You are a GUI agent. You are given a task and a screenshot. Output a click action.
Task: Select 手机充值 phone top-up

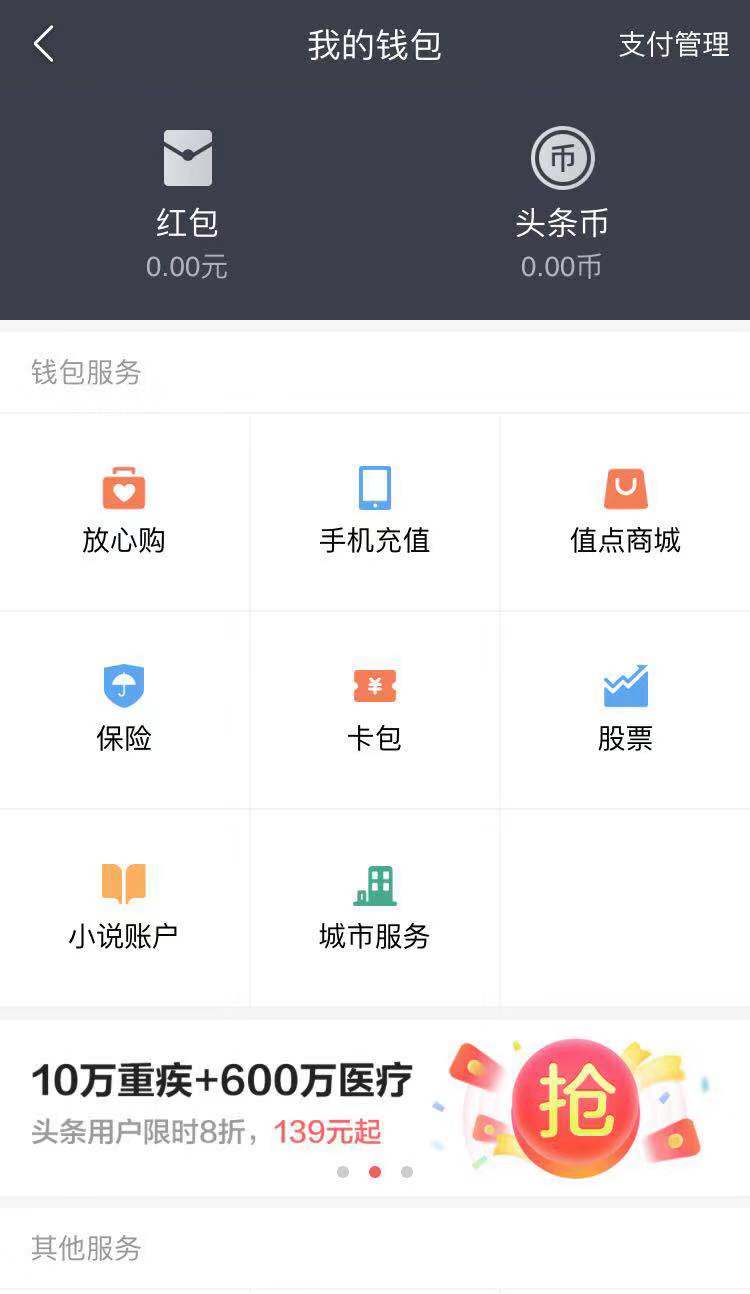375,511
